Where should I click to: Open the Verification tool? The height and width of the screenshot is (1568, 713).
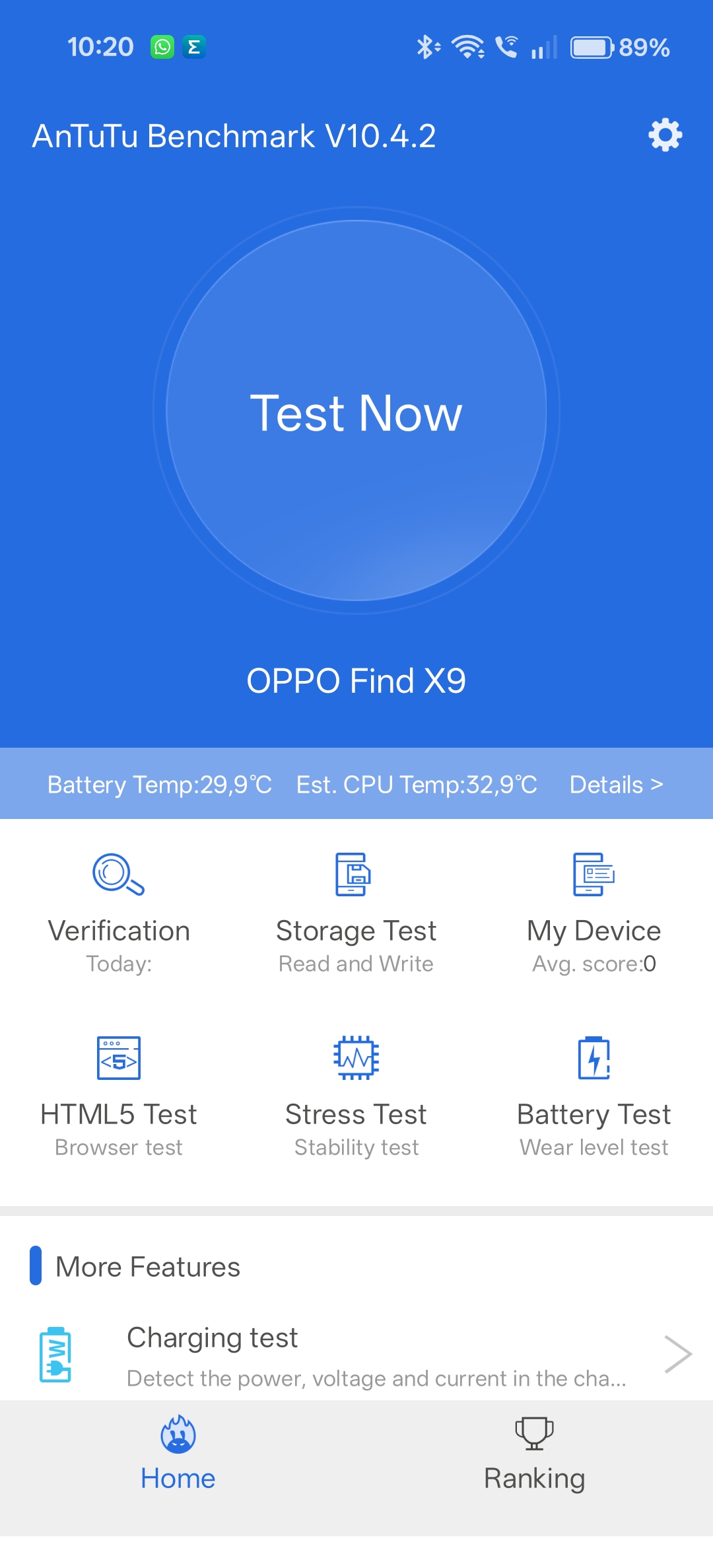pos(119,912)
